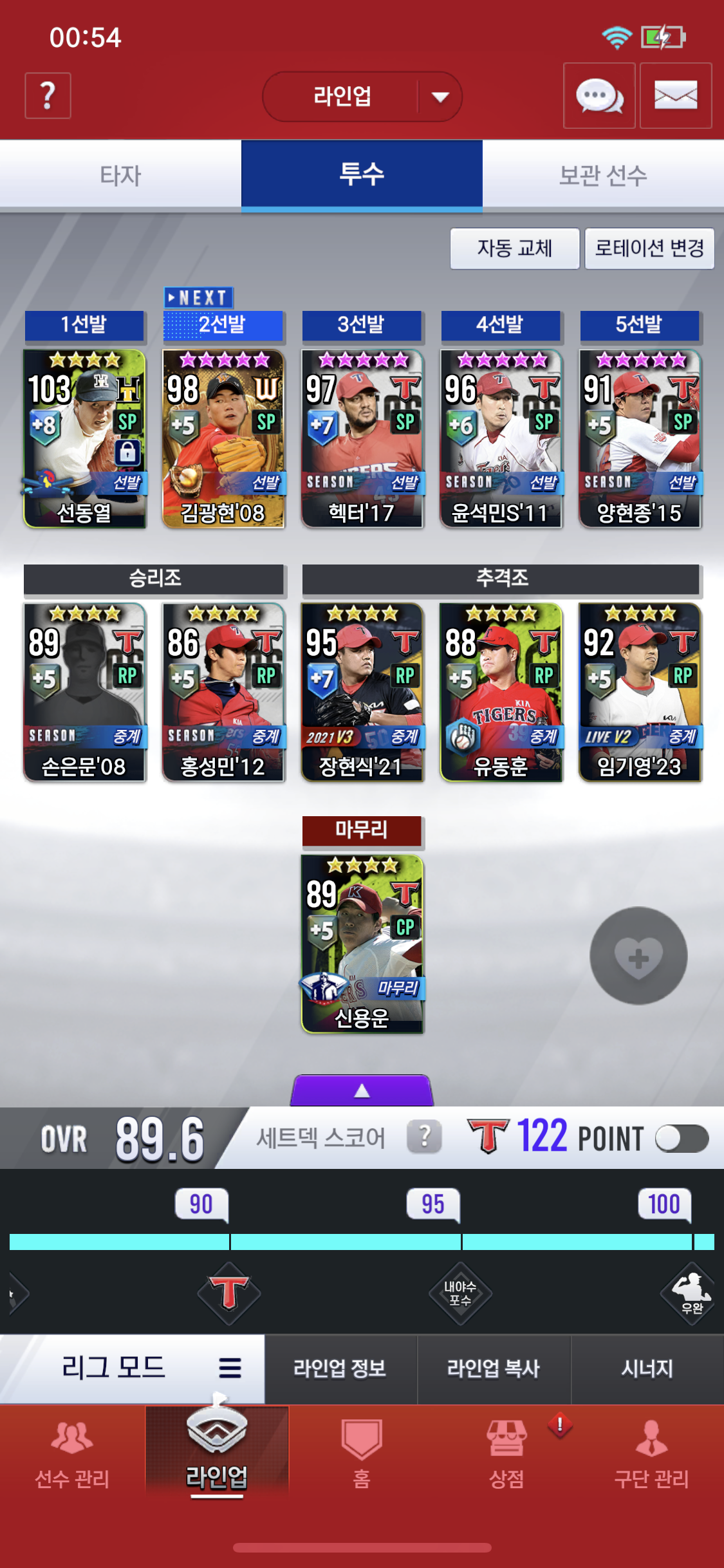Image resolution: width=724 pixels, height=1568 pixels.
Task: Open the 세트덱 스코어 help icon
Action: [424, 1137]
